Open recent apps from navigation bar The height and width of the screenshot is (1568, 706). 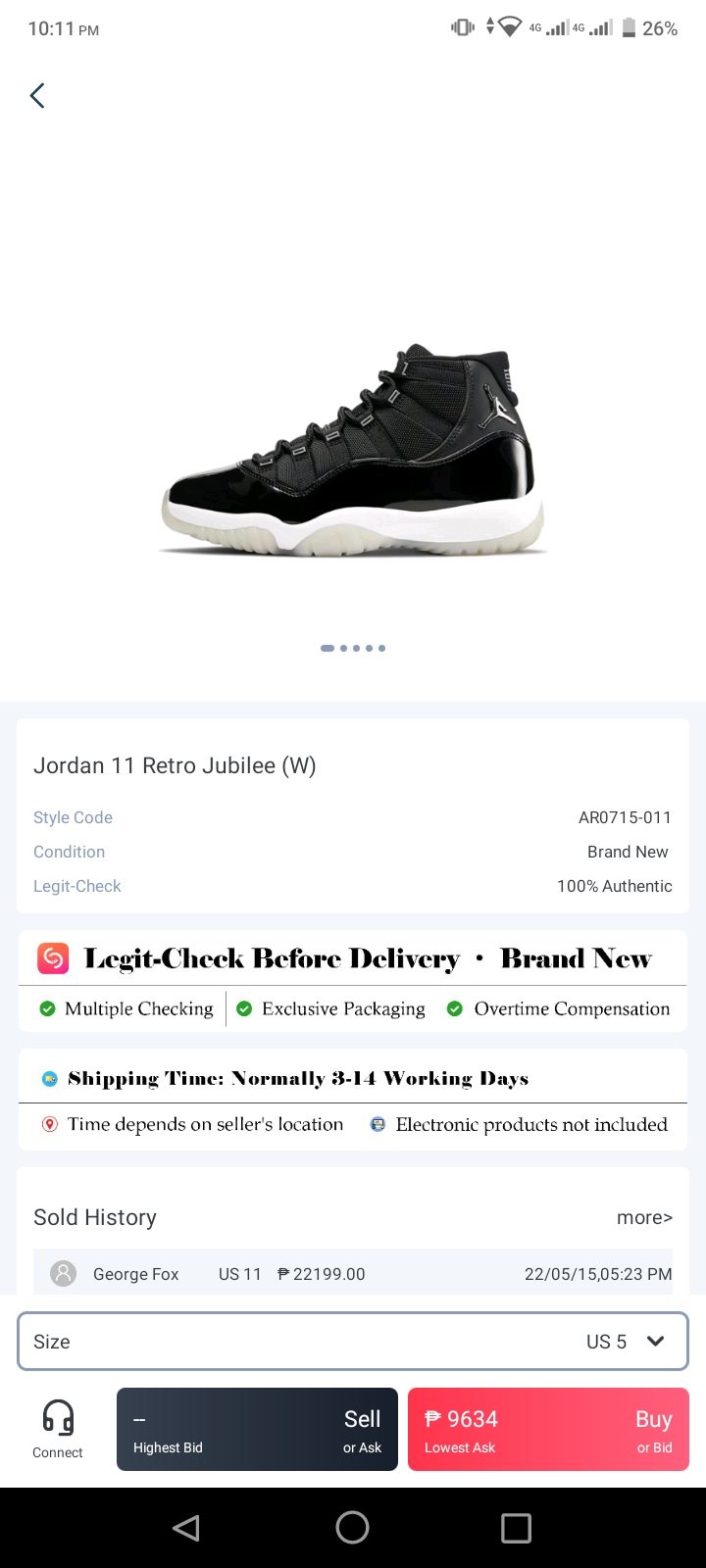(516, 1527)
